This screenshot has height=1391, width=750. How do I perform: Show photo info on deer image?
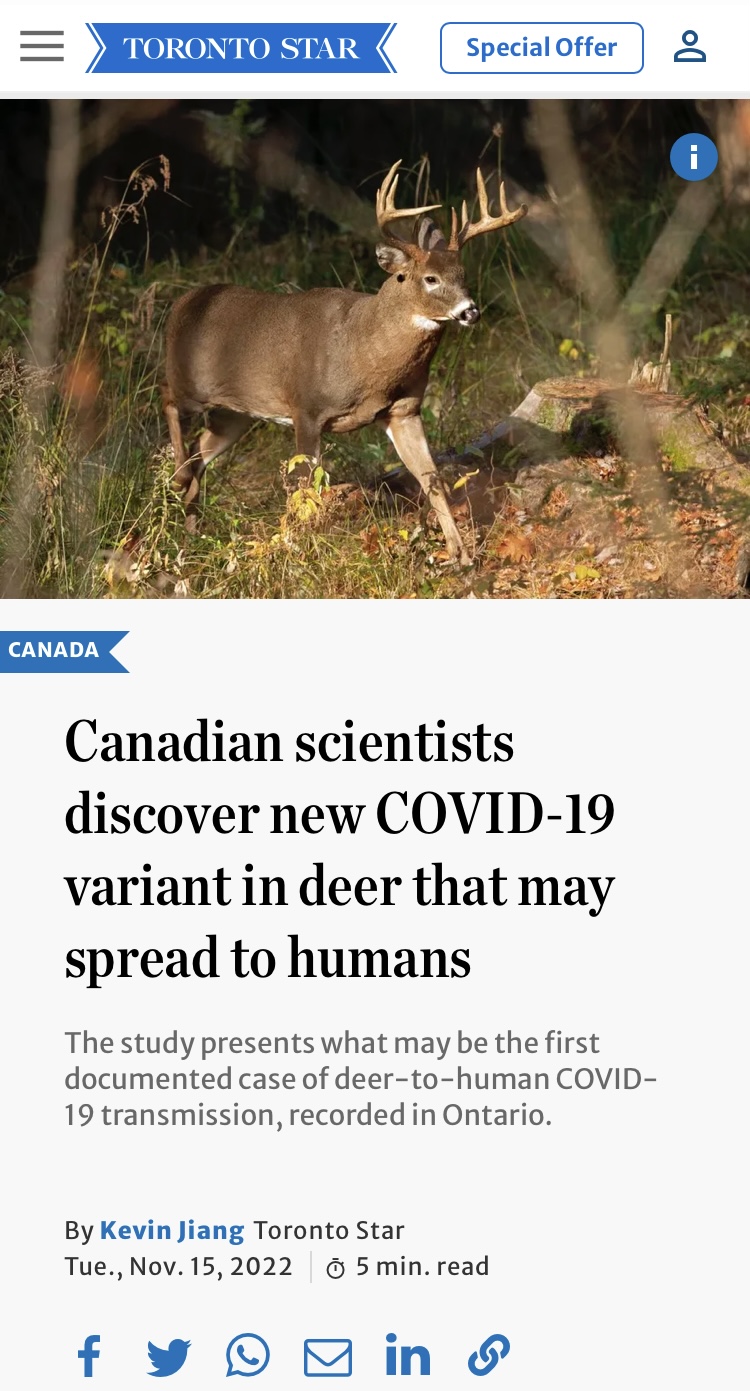693,157
